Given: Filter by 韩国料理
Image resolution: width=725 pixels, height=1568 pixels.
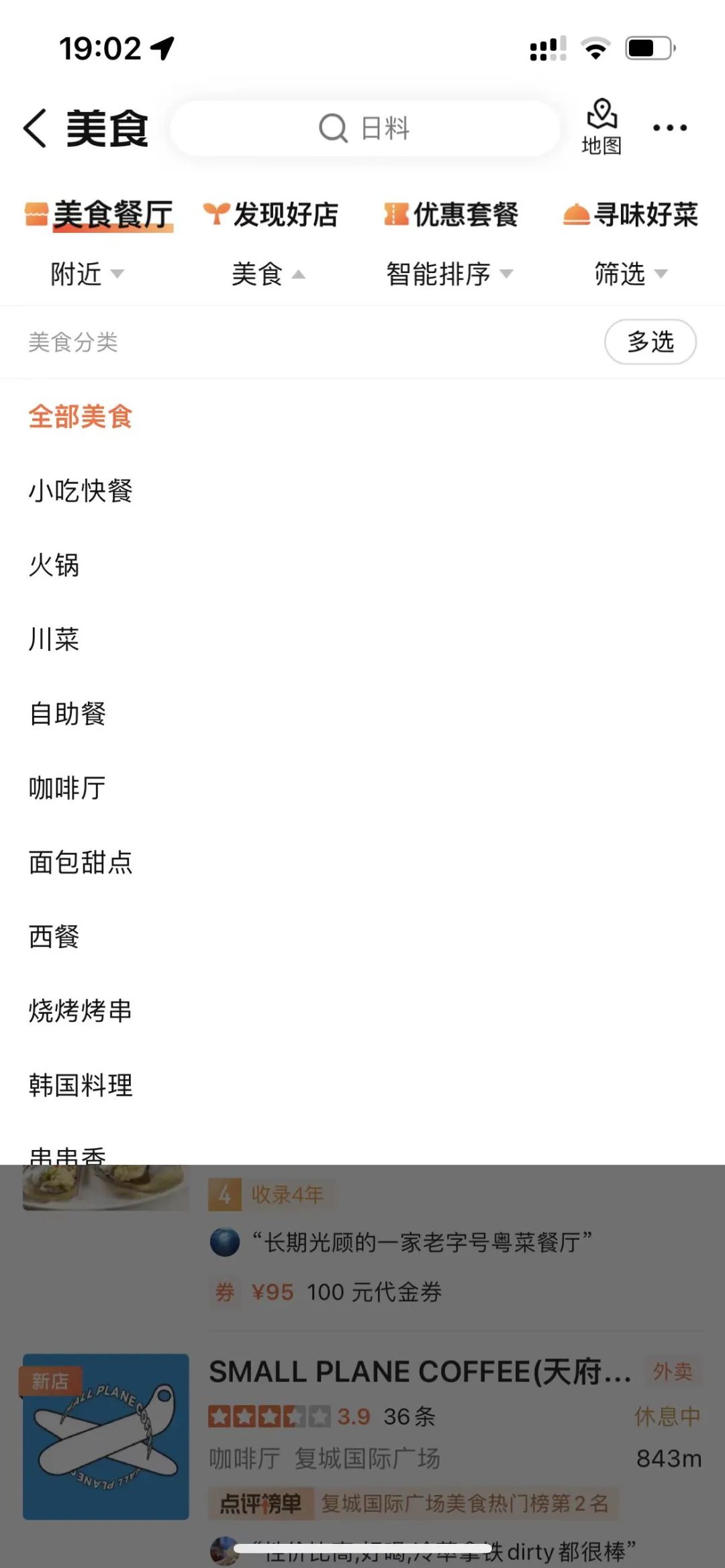Looking at the screenshot, I should (x=81, y=1086).
